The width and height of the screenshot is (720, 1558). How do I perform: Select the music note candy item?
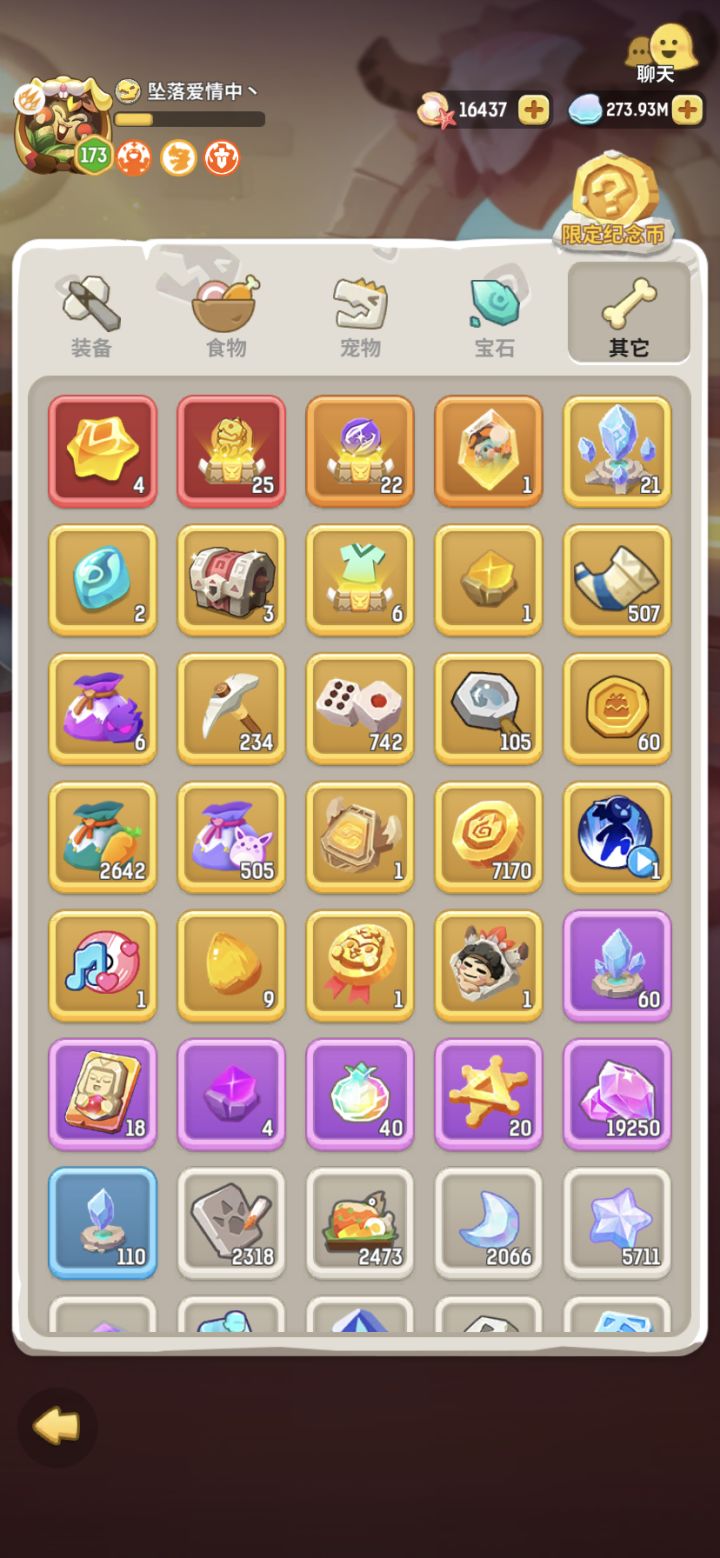(101, 966)
